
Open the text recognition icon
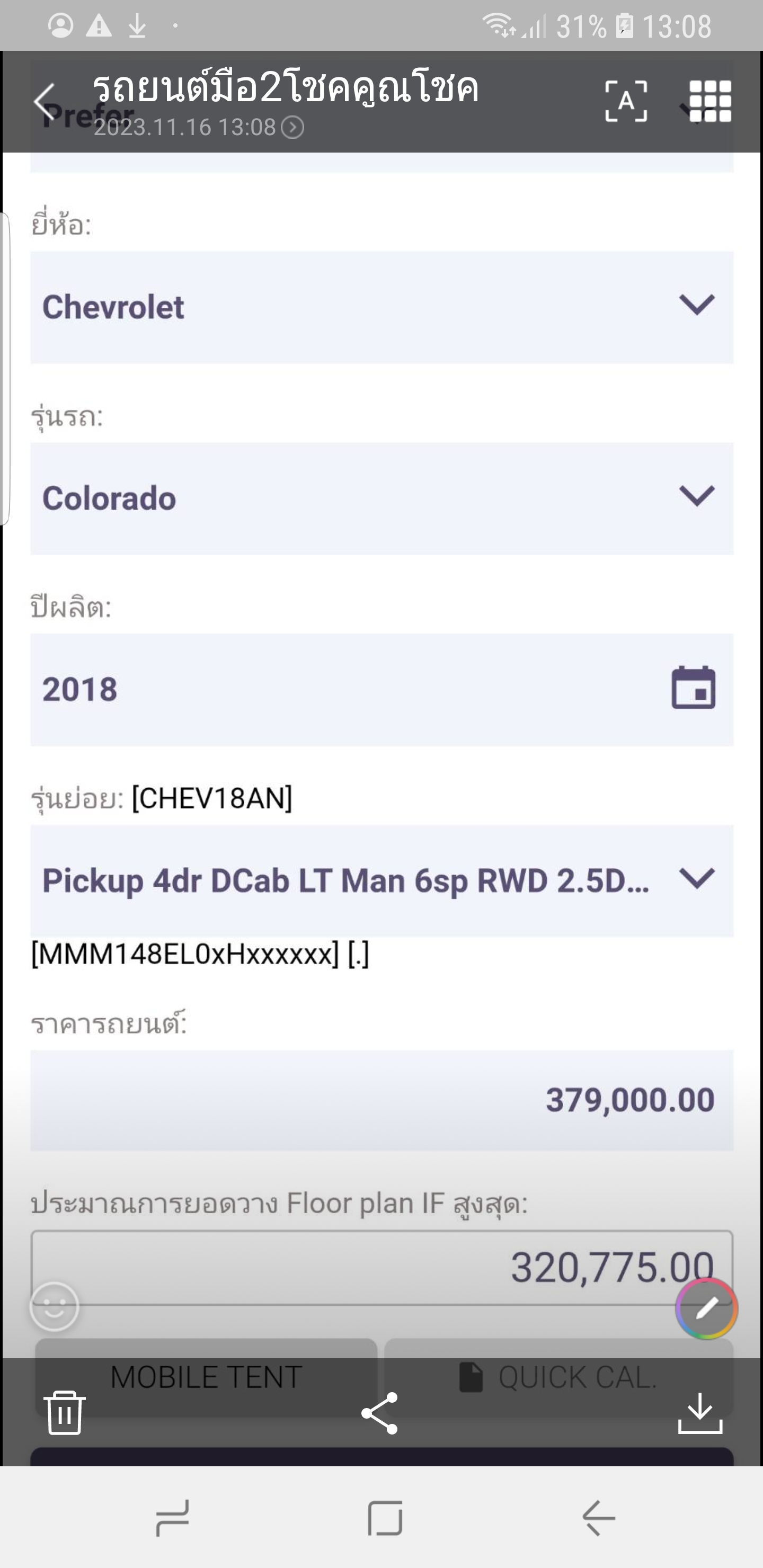click(x=625, y=101)
